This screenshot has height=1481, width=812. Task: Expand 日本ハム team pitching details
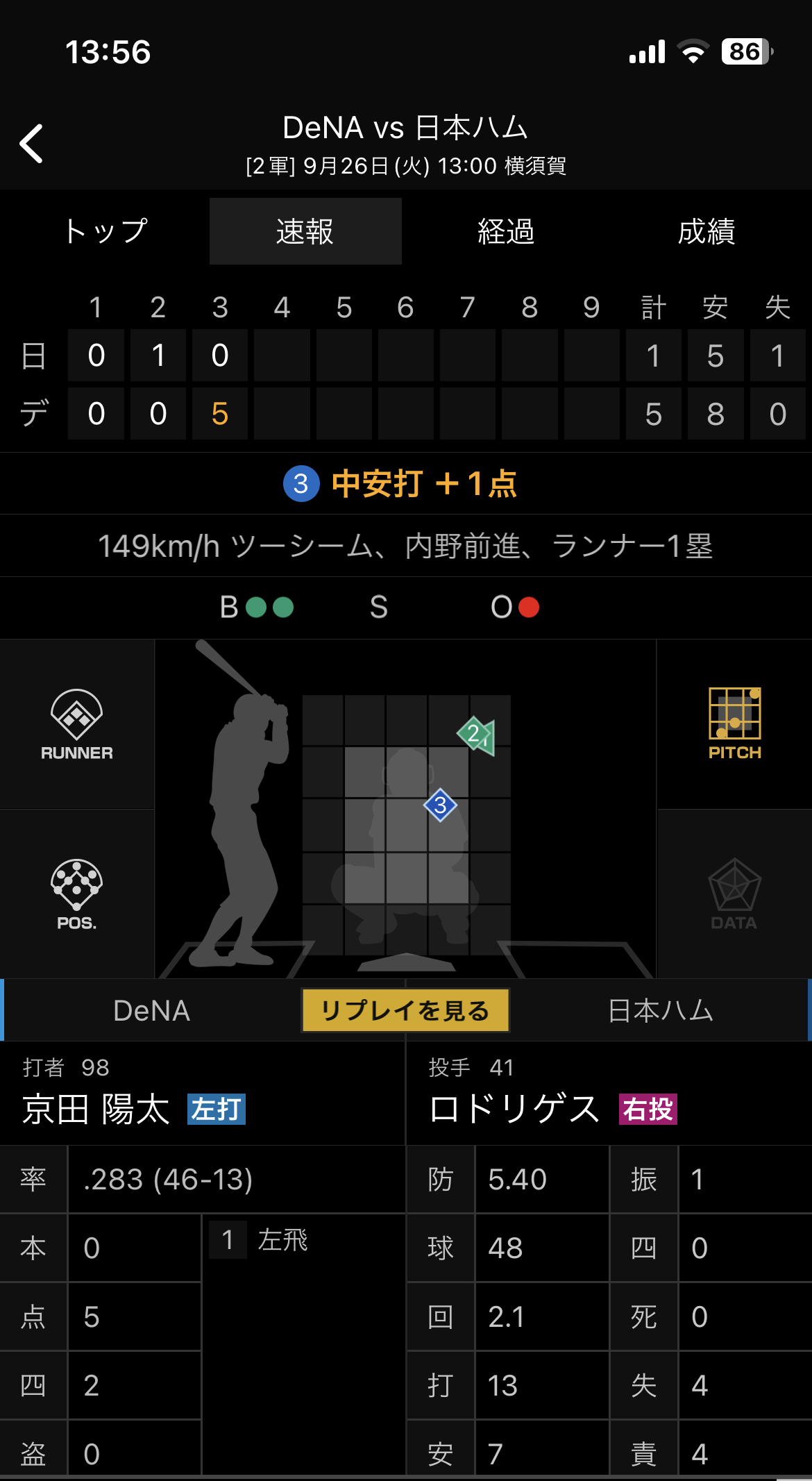tap(660, 1011)
